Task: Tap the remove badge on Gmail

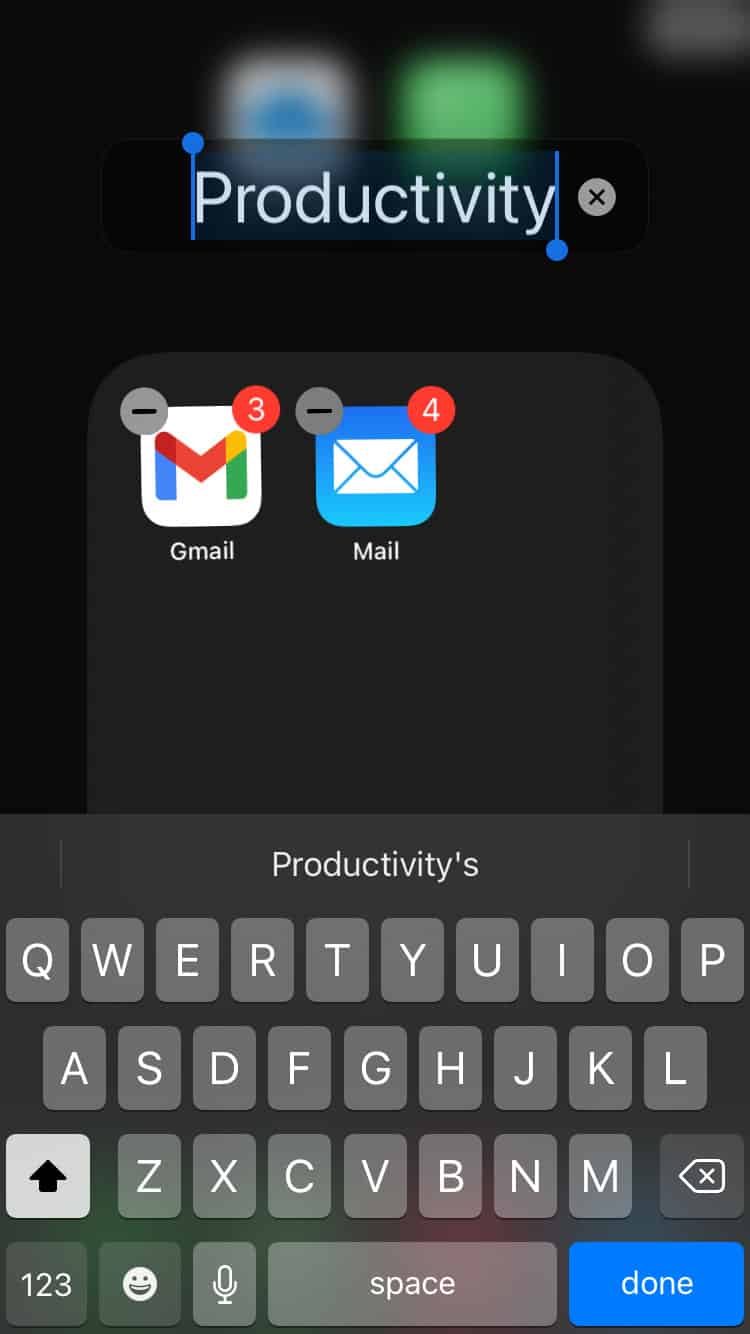Action: 144,411
